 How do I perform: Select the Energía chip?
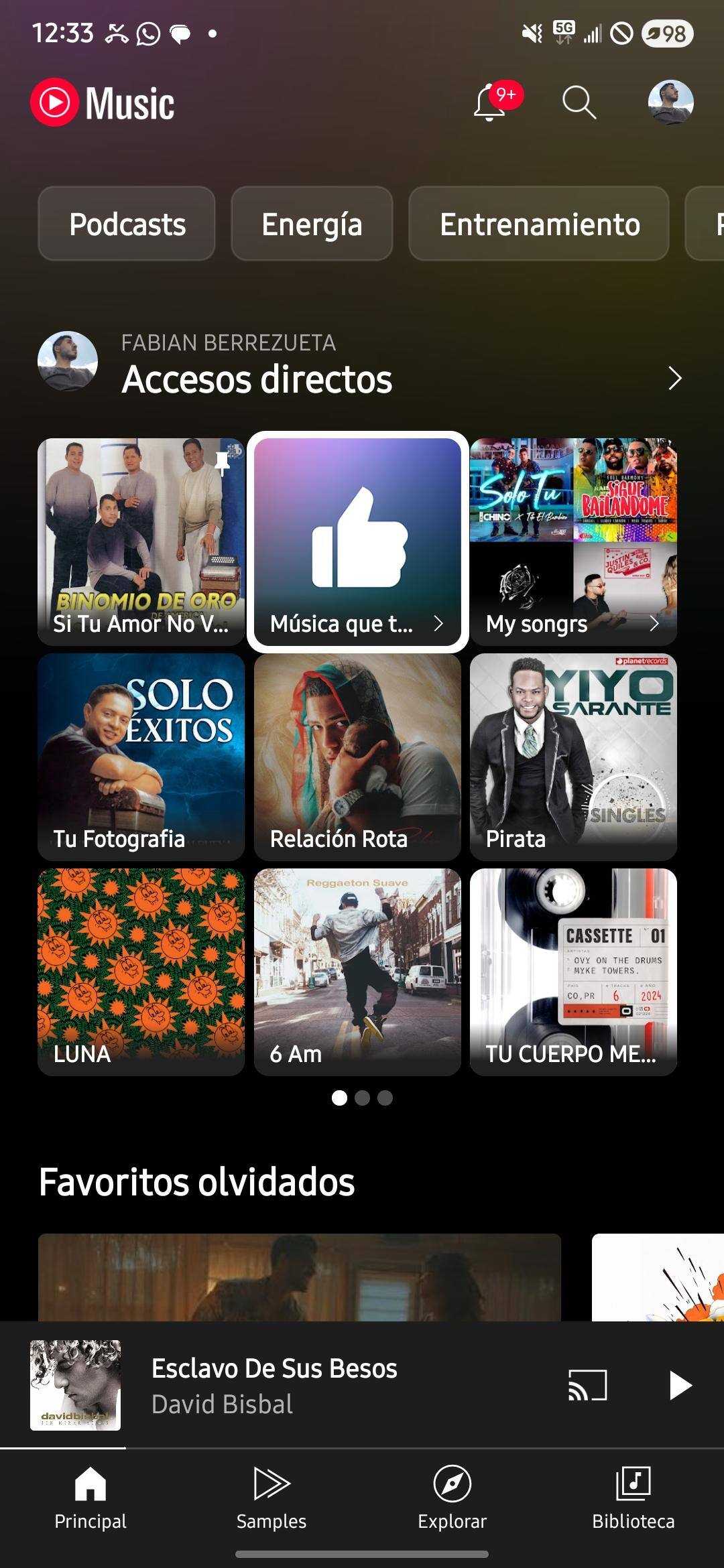[x=312, y=224]
